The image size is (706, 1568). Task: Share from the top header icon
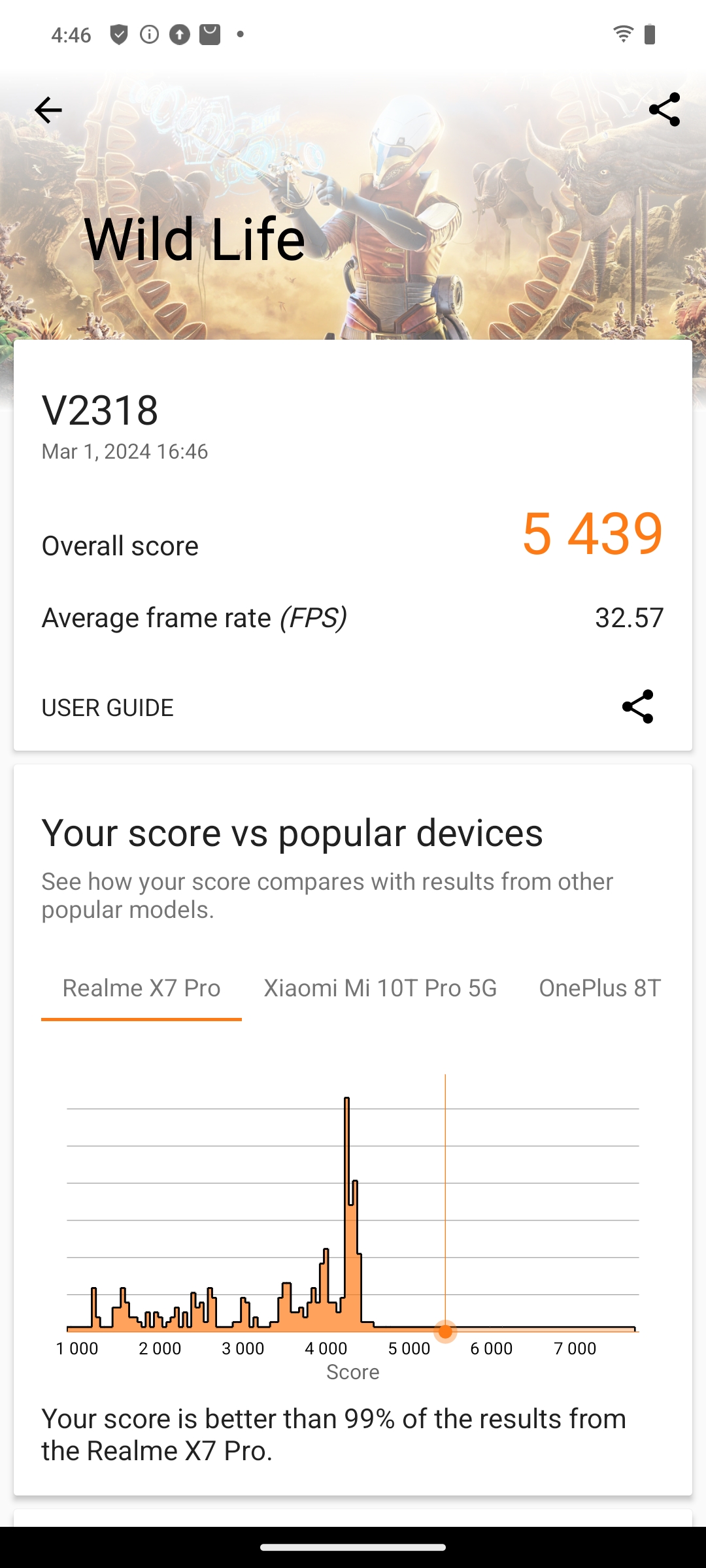664,110
